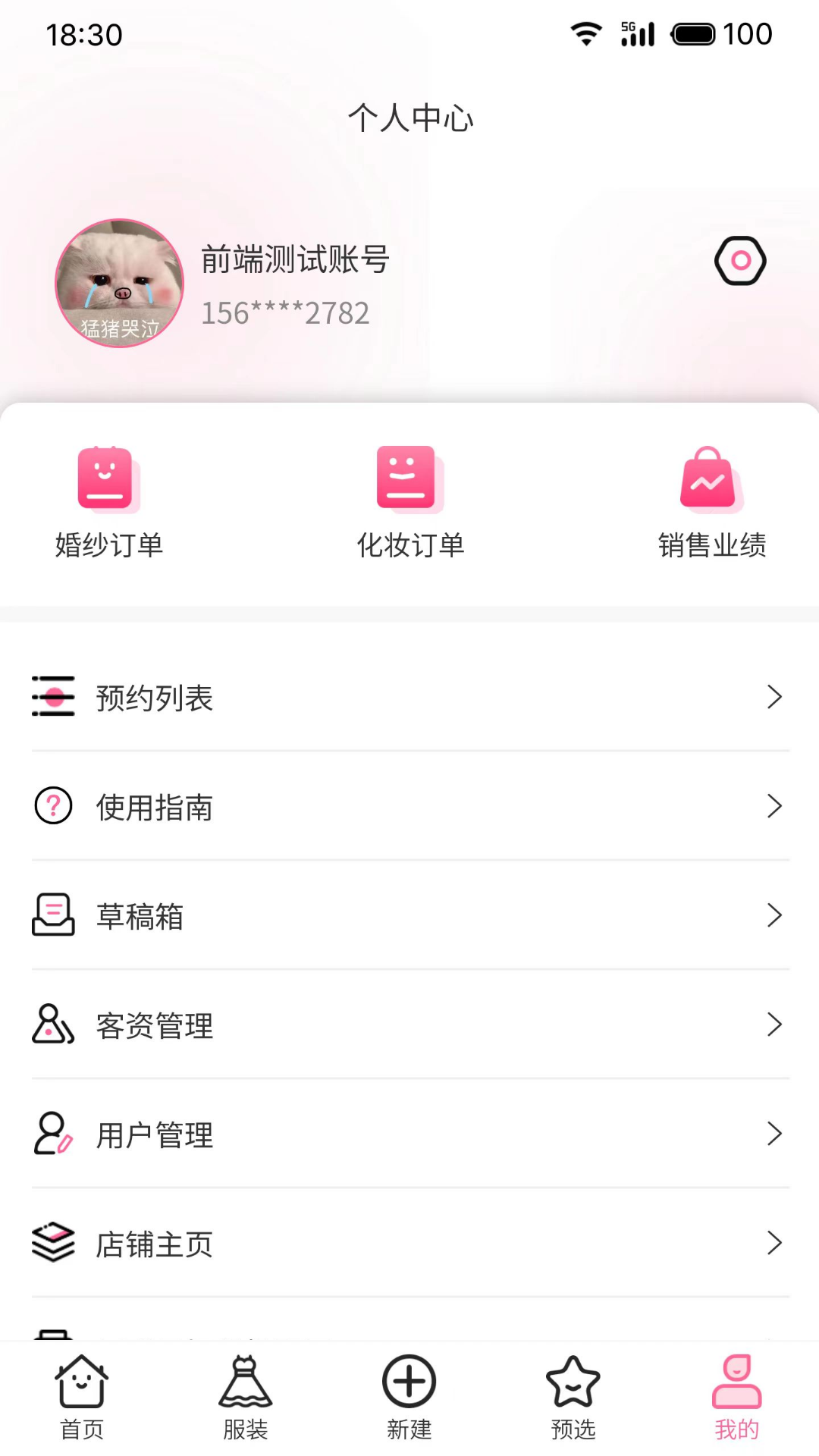This screenshot has height=1456, width=819.
Task: Expand the 客资管理 row chevron
Action: click(774, 1025)
